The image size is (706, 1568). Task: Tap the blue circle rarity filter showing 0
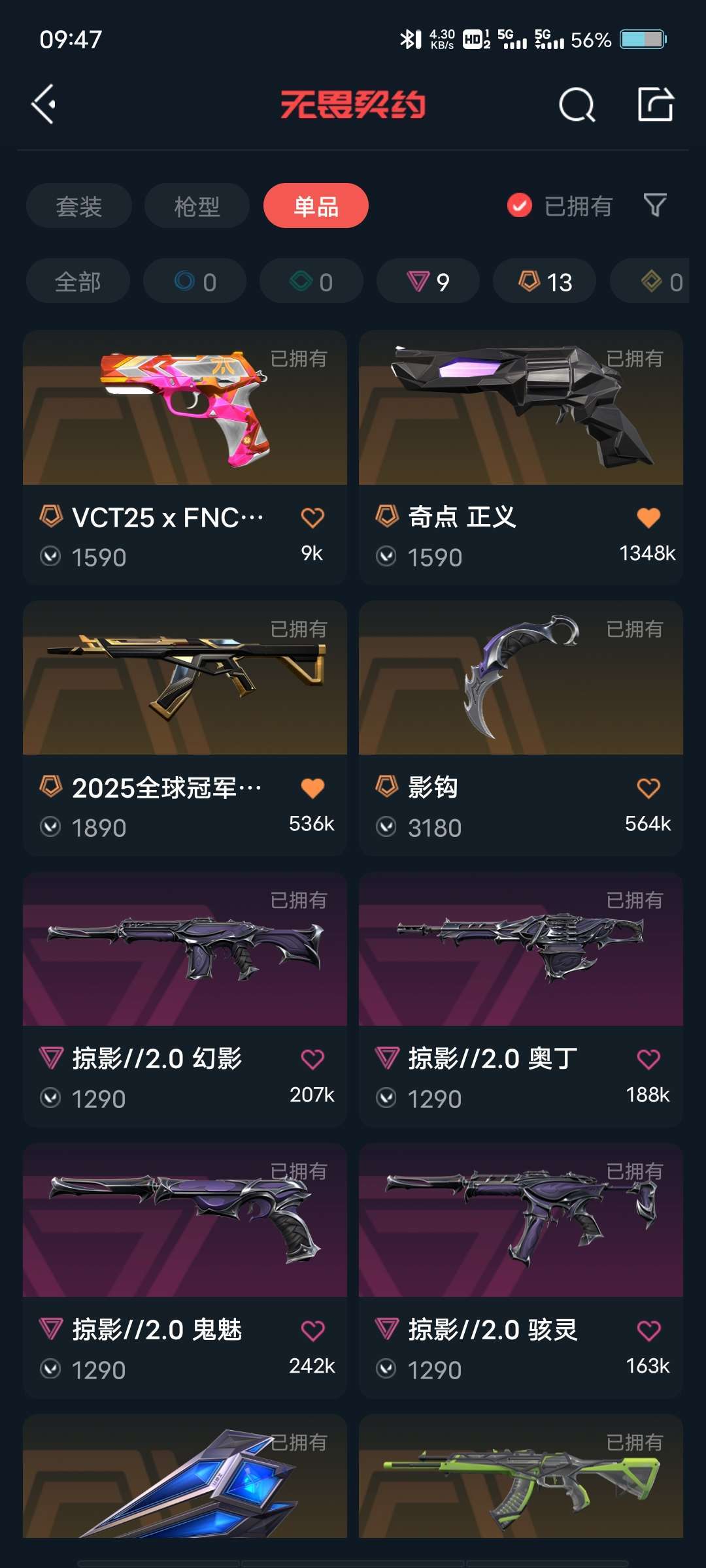click(194, 281)
